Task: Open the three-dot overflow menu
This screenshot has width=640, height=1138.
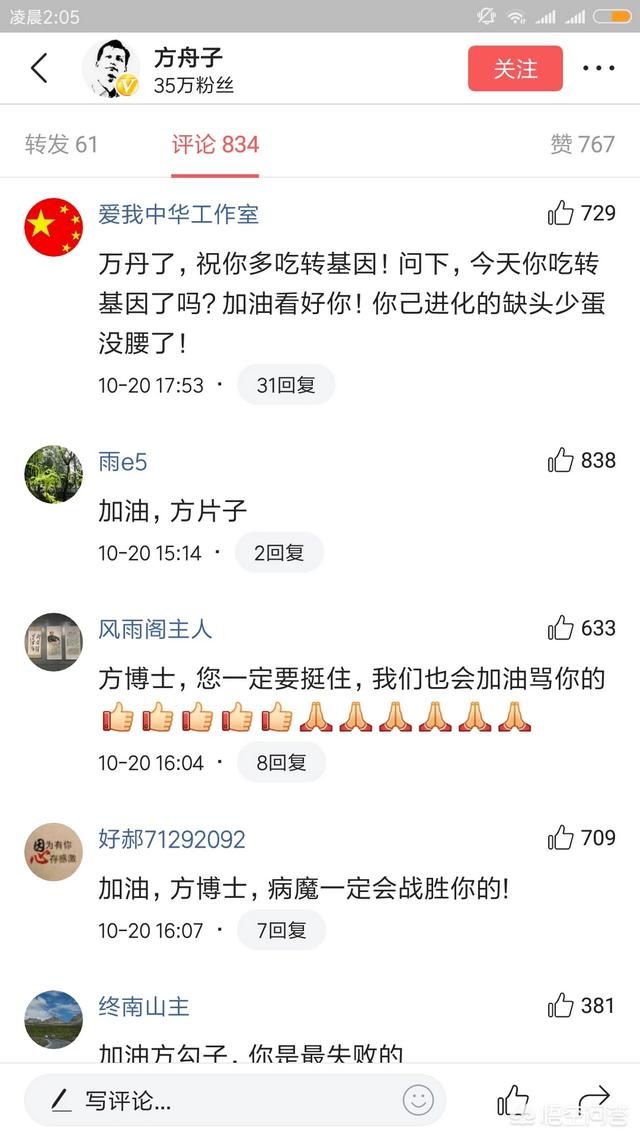Action: [x=598, y=69]
